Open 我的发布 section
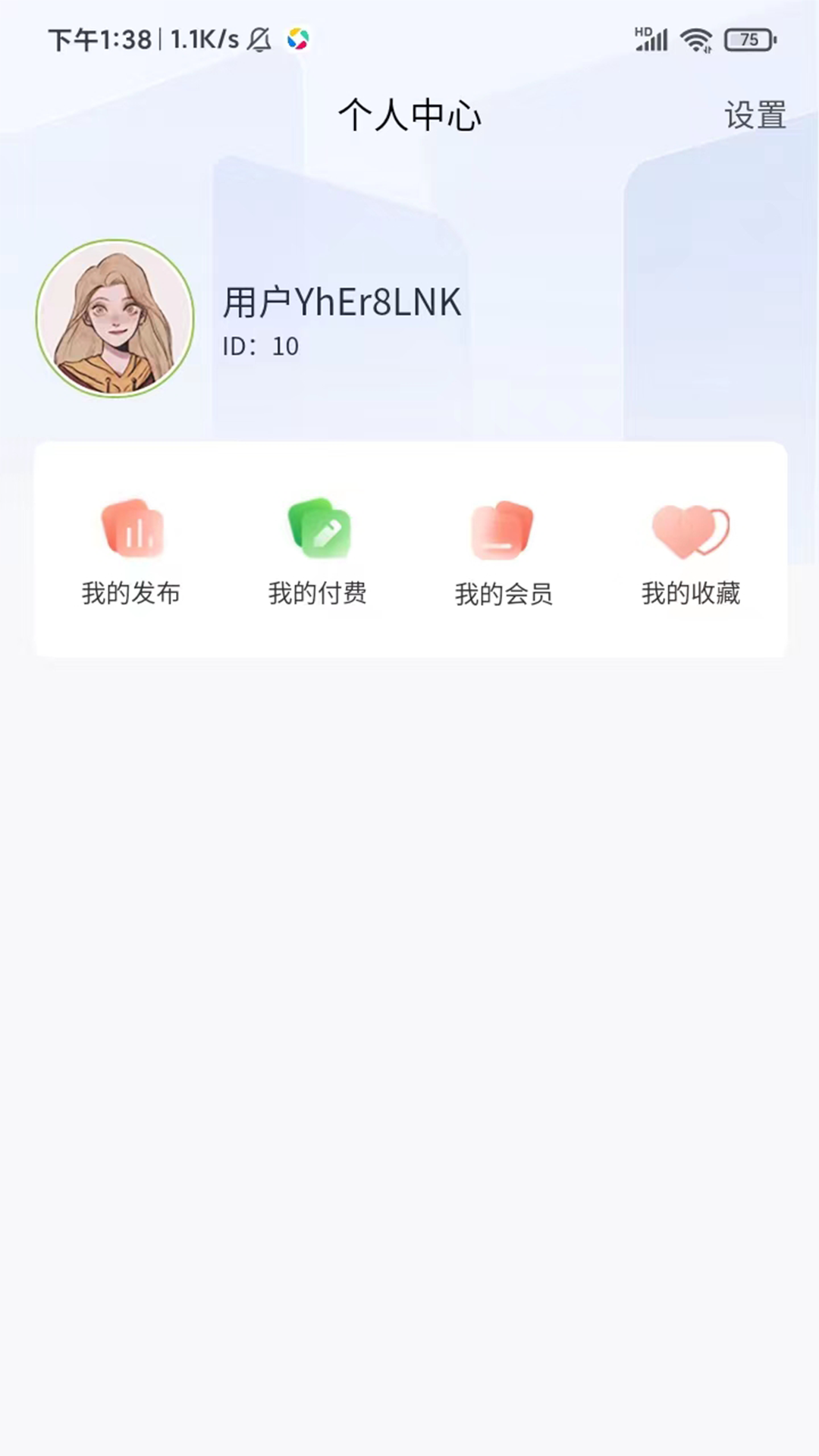This screenshot has width=819, height=1456. pyautogui.click(x=131, y=551)
